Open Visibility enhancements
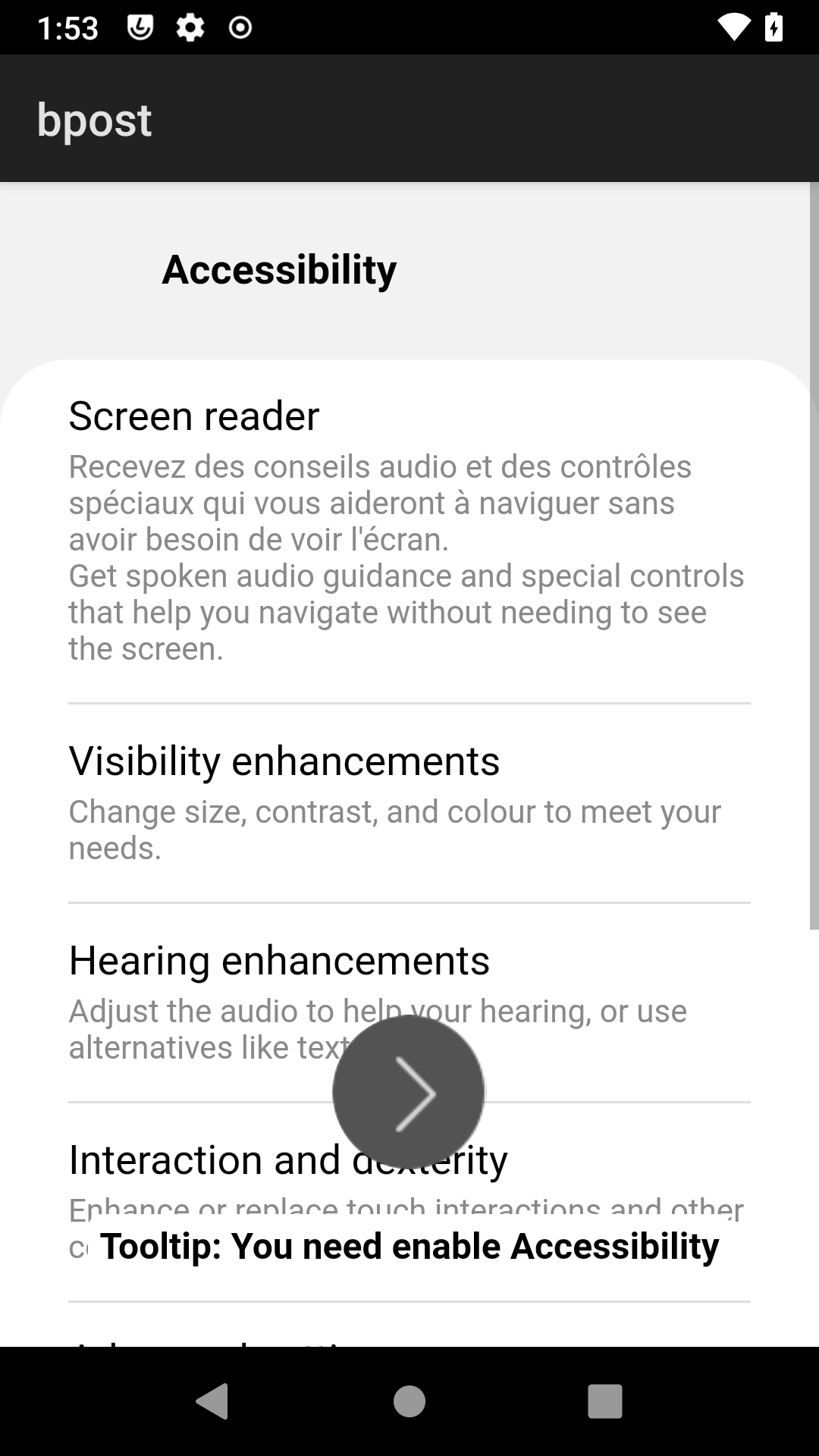819x1456 pixels. point(408,802)
